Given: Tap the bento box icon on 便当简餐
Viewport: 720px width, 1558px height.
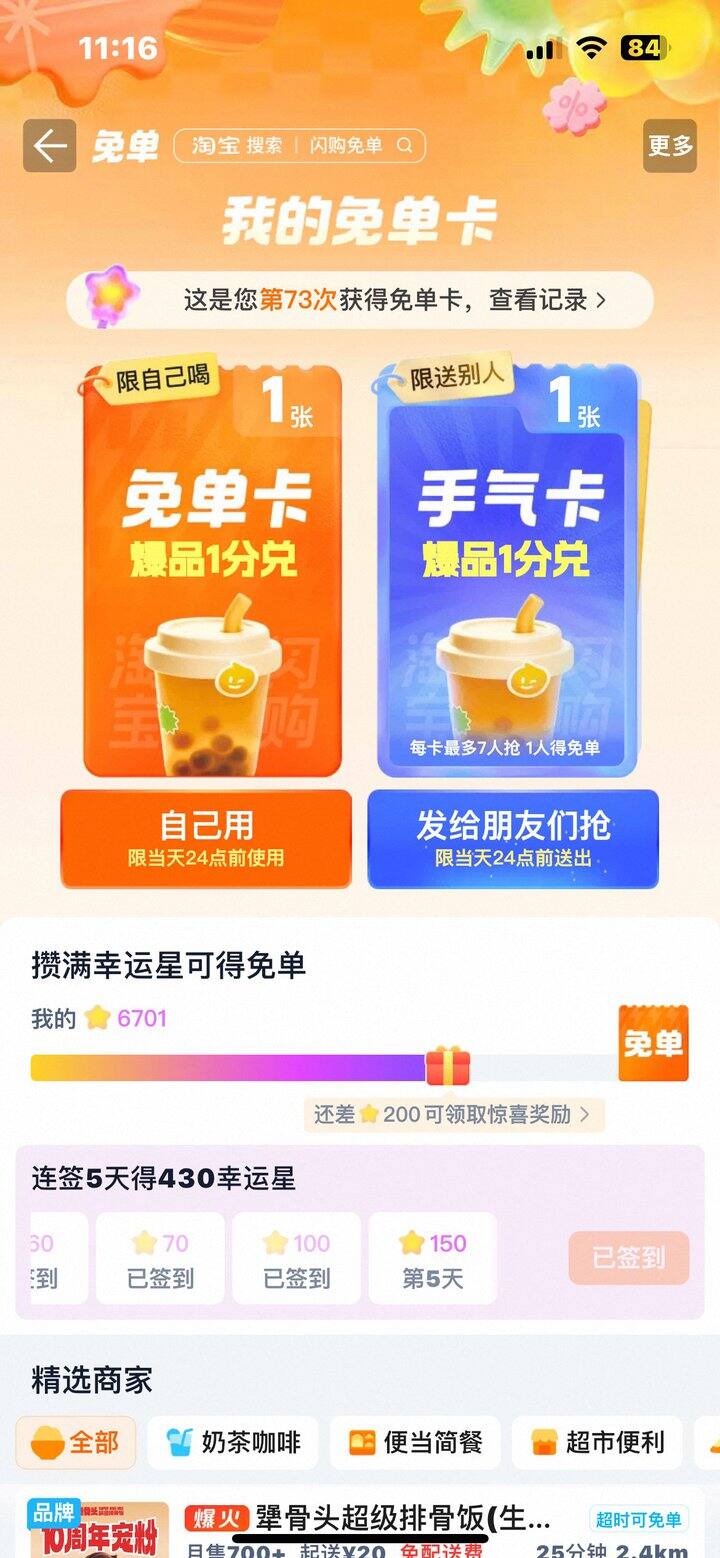Looking at the screenshot, I should point(363,1443).
